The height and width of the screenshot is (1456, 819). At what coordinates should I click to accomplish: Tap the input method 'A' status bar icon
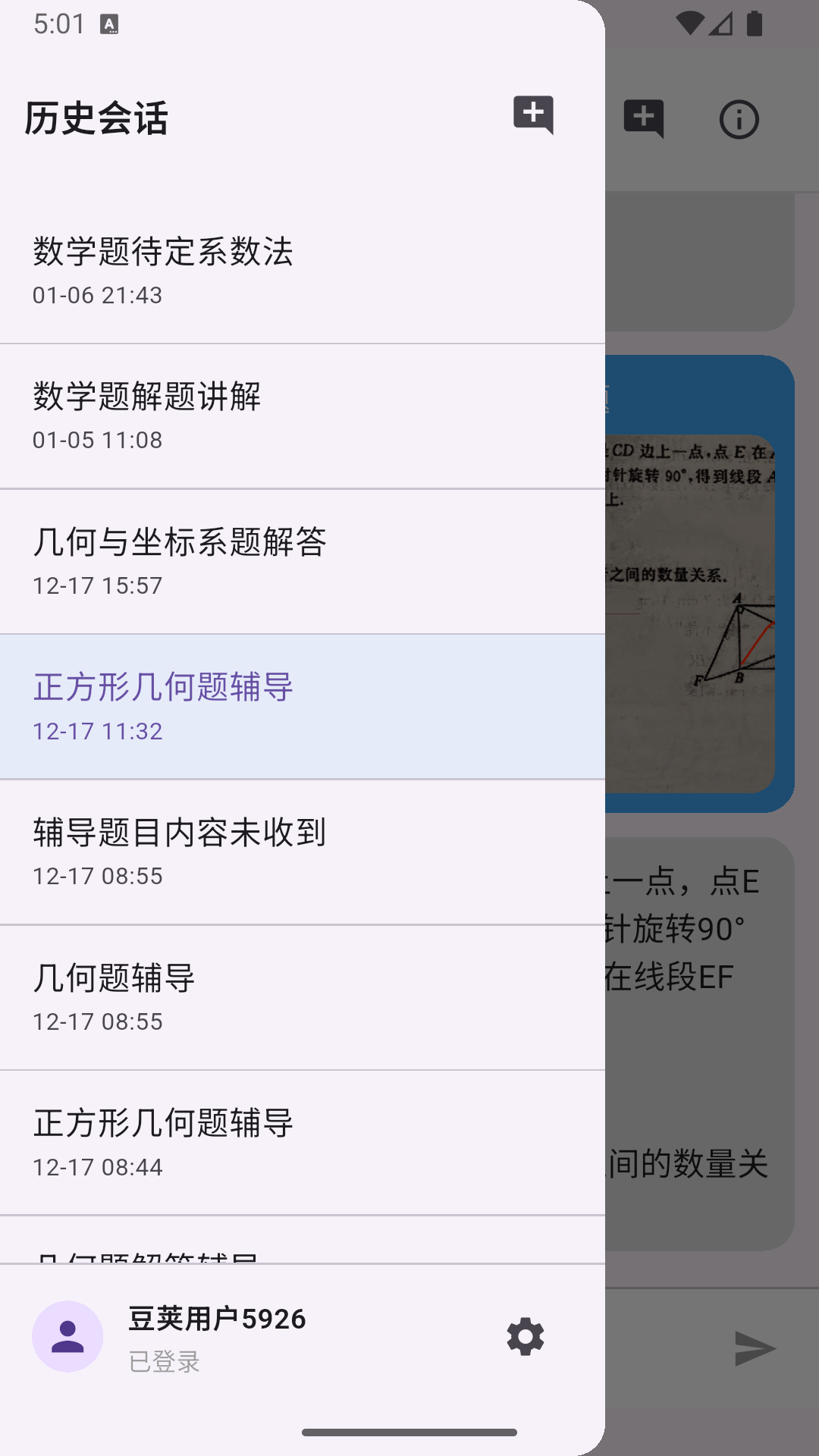tap(110, 23)
